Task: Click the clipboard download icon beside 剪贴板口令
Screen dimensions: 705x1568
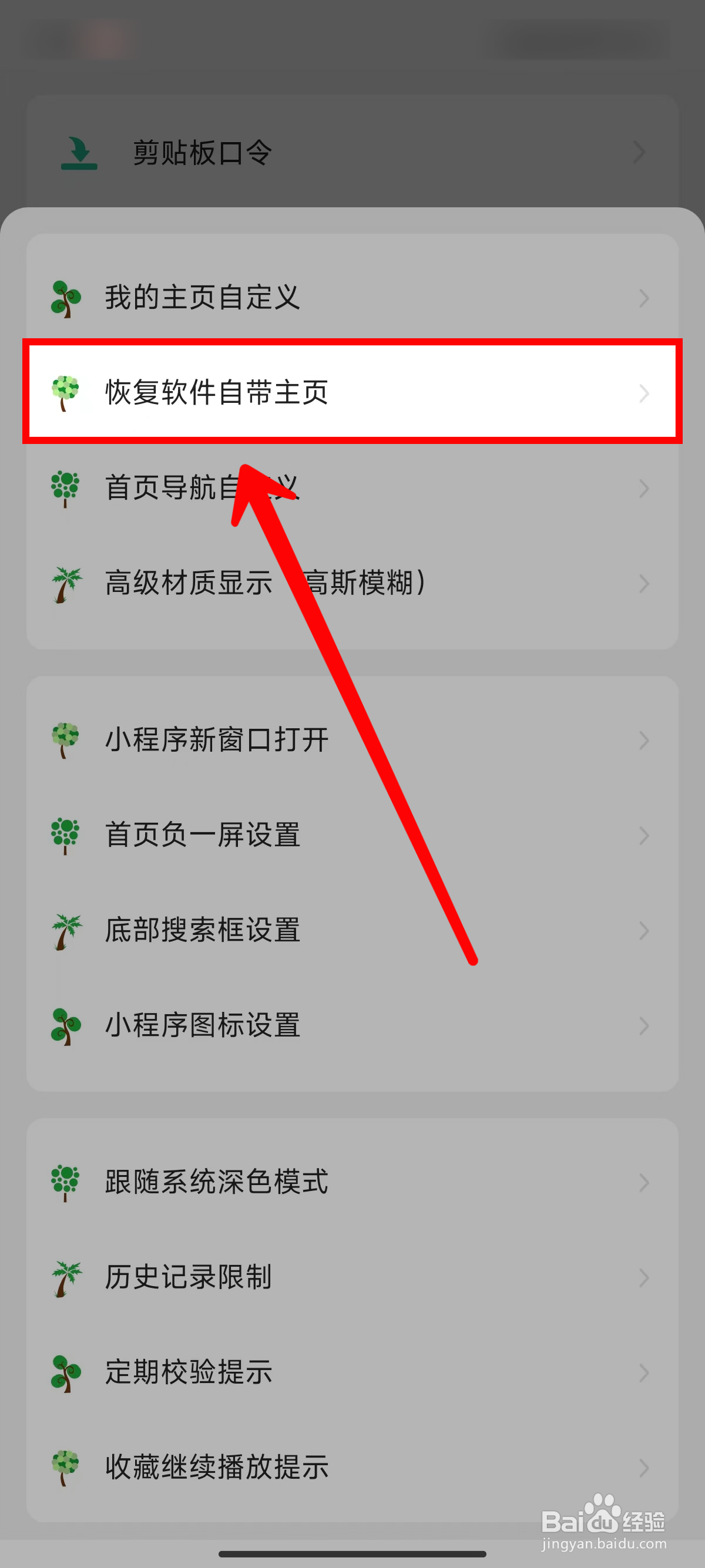Action: [x=78, y=152]
